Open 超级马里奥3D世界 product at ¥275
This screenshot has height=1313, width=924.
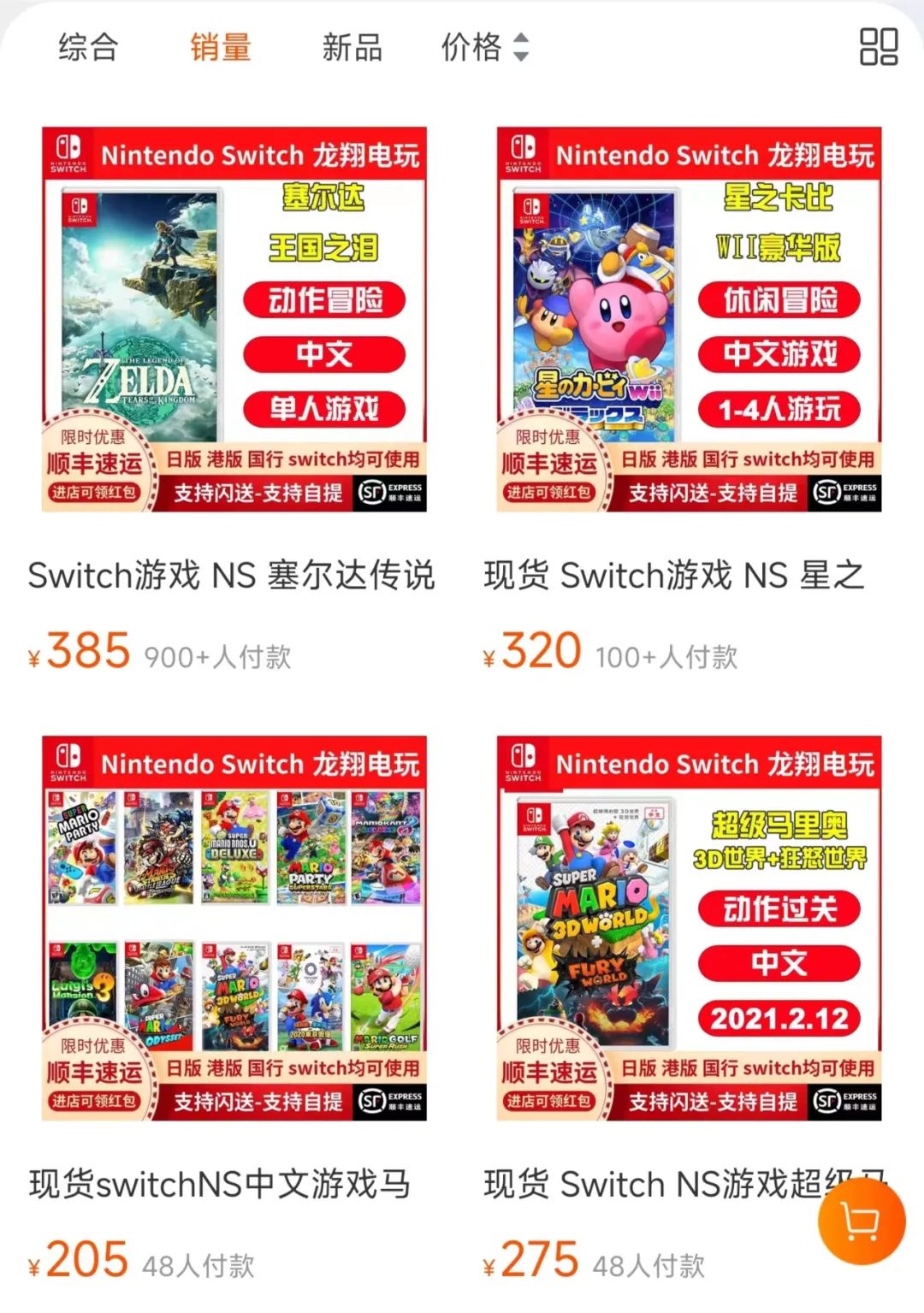pos(689,928)
